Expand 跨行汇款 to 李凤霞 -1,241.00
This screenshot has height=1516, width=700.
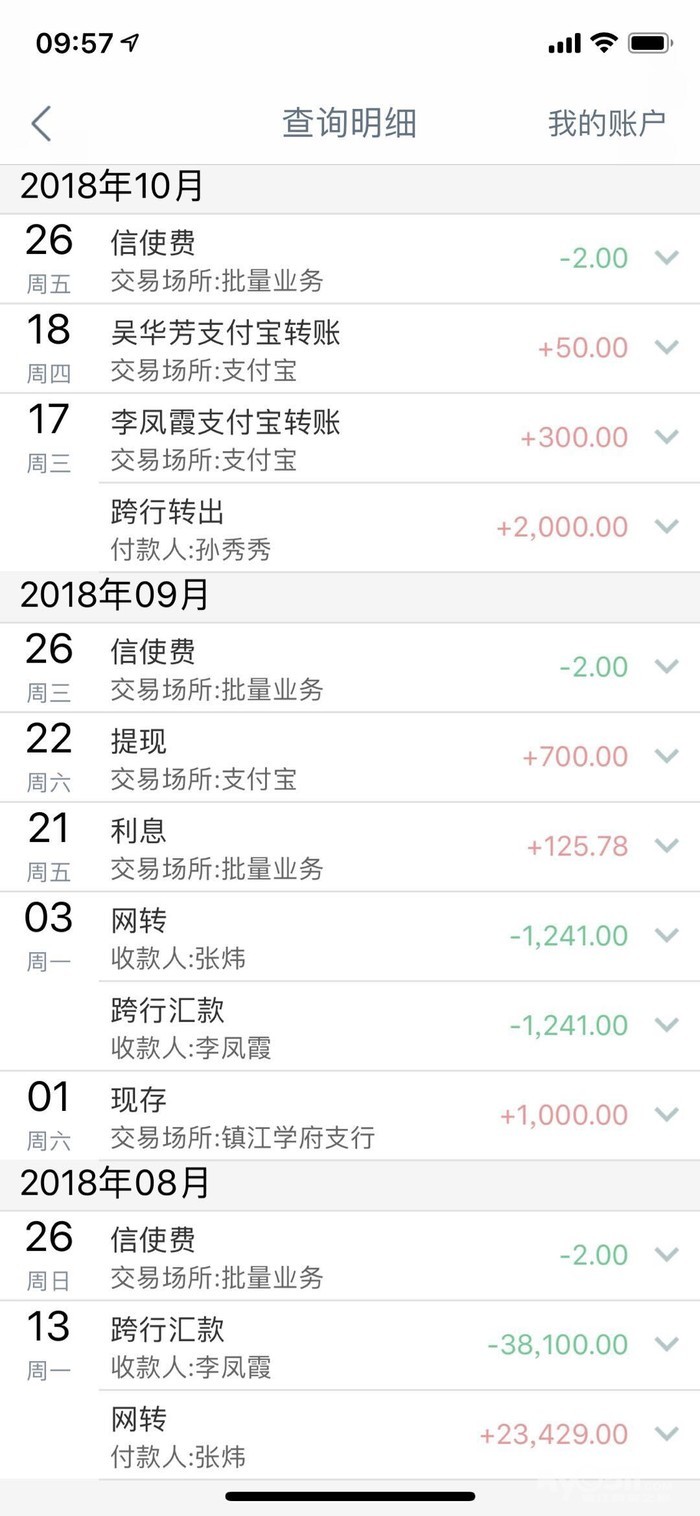(x=666, y=1025)
